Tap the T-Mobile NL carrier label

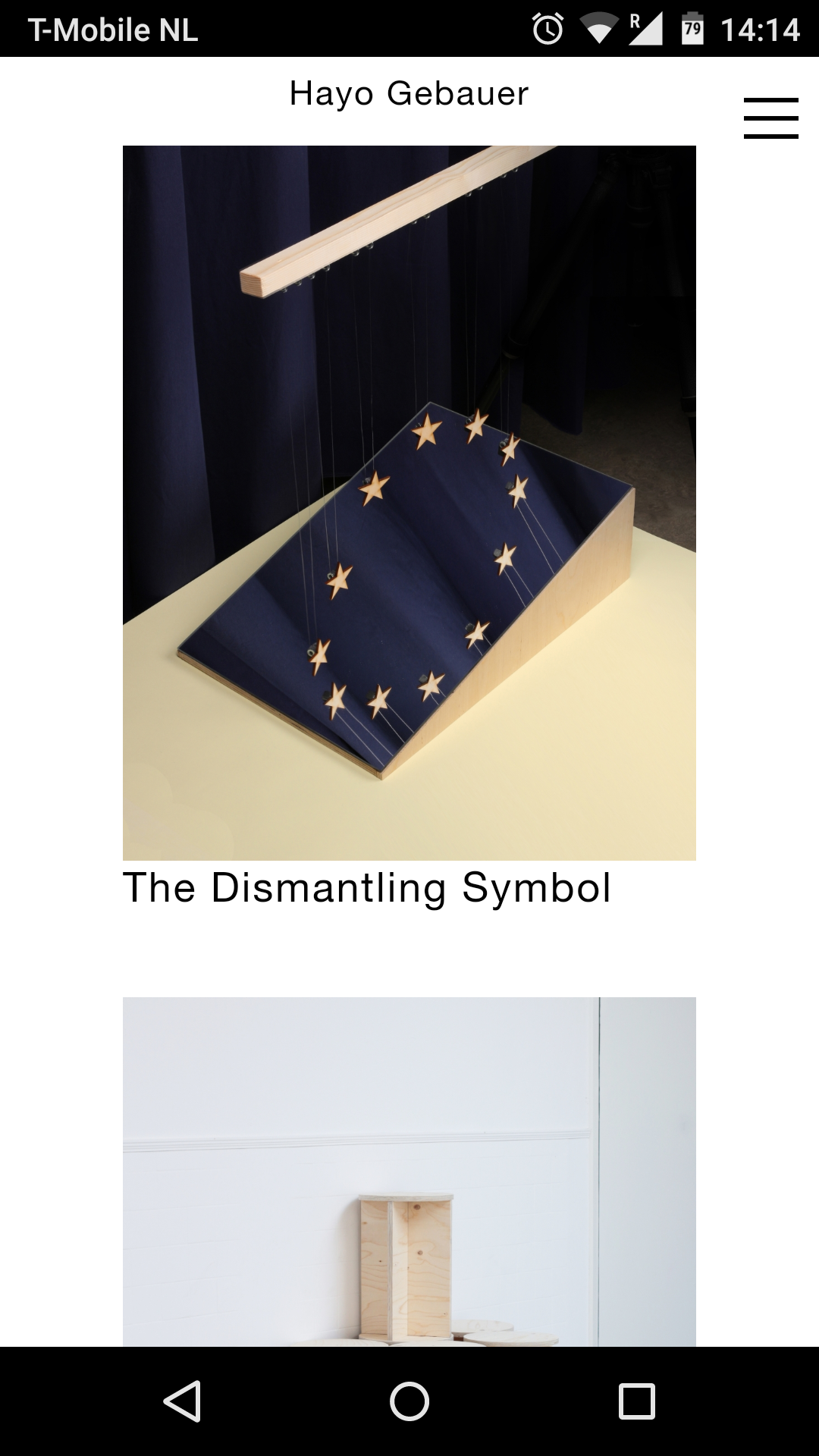112,30
